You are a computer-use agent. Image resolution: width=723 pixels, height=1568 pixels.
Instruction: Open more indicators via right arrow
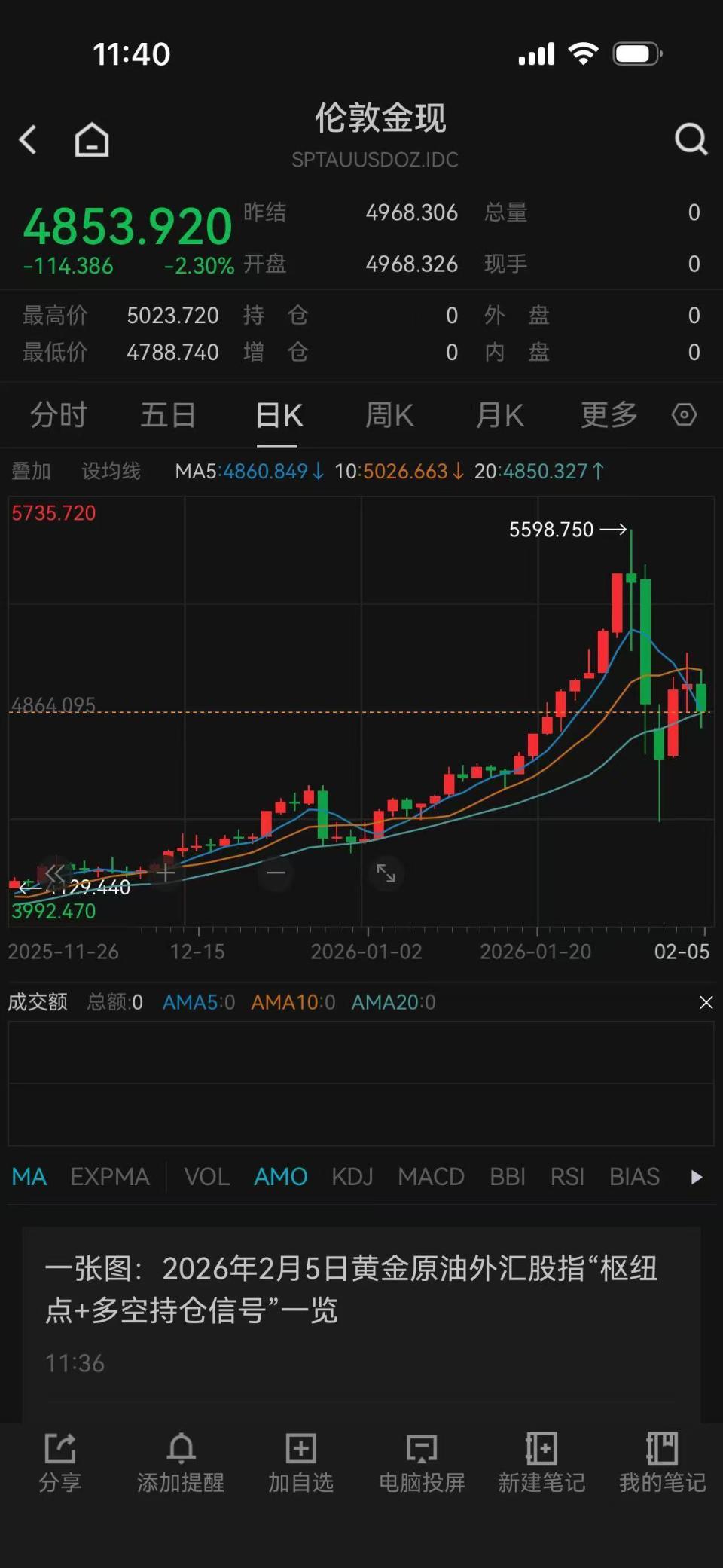(694, 1176)
